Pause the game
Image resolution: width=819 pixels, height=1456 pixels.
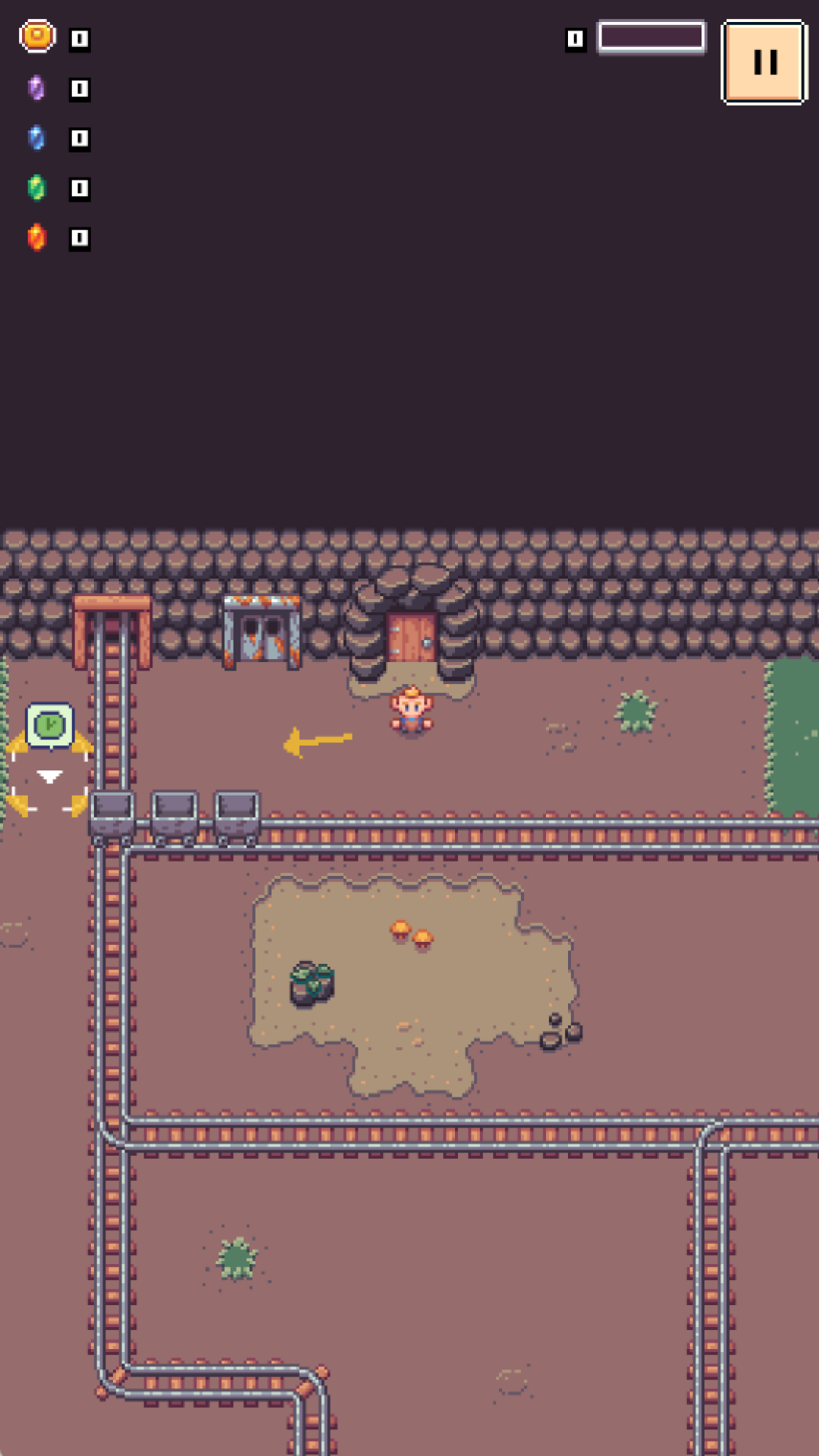(764, 62)
